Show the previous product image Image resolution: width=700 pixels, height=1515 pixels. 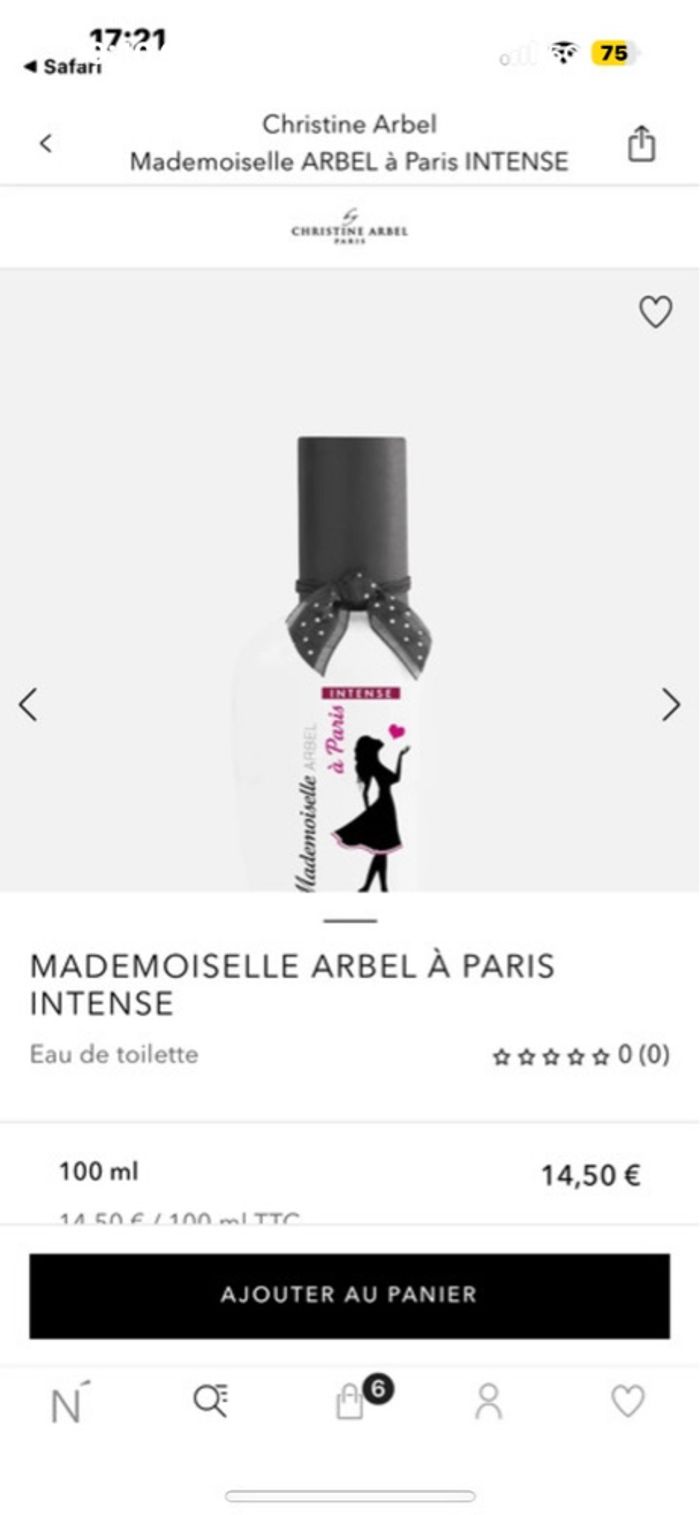coord(28,705)
